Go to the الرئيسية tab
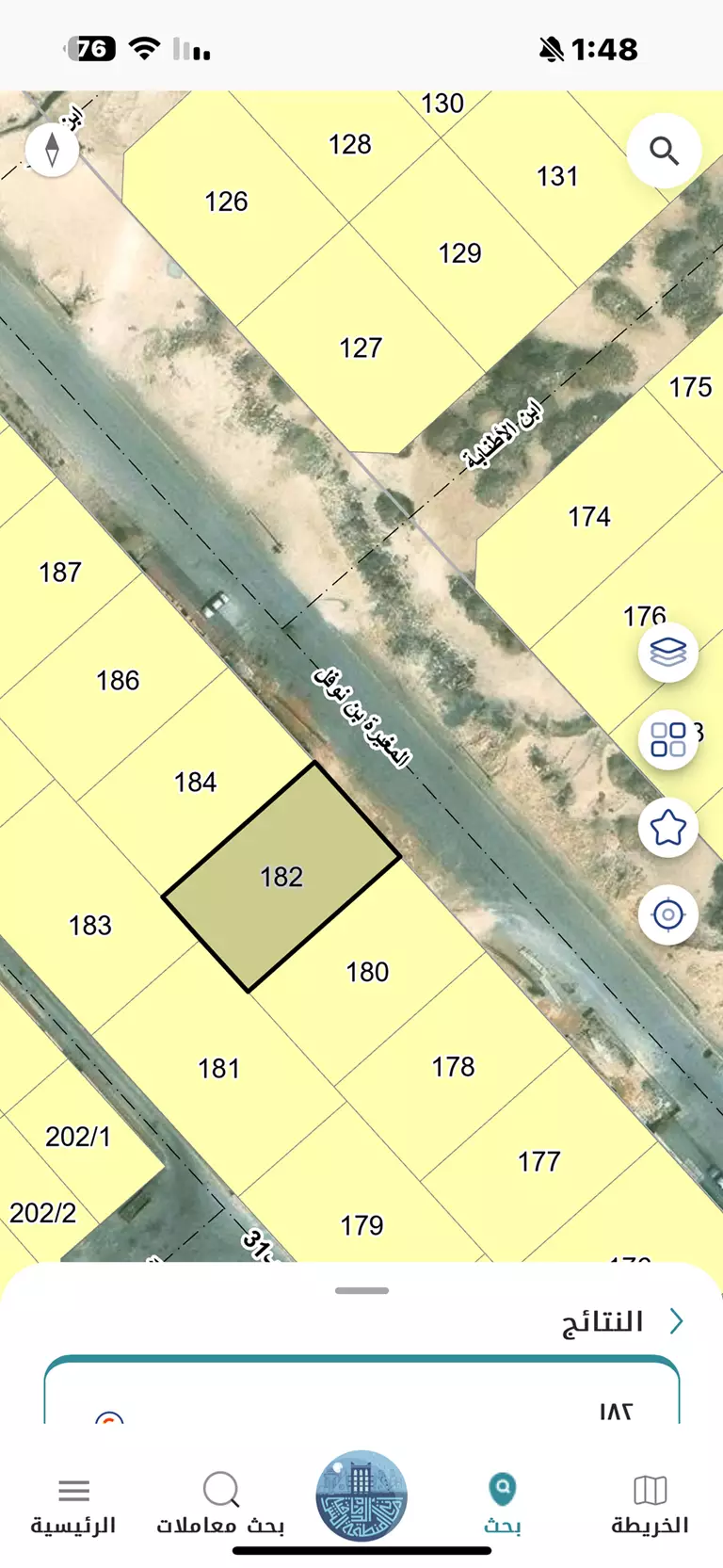The image size is (723, 1568). pos(73,1505)
